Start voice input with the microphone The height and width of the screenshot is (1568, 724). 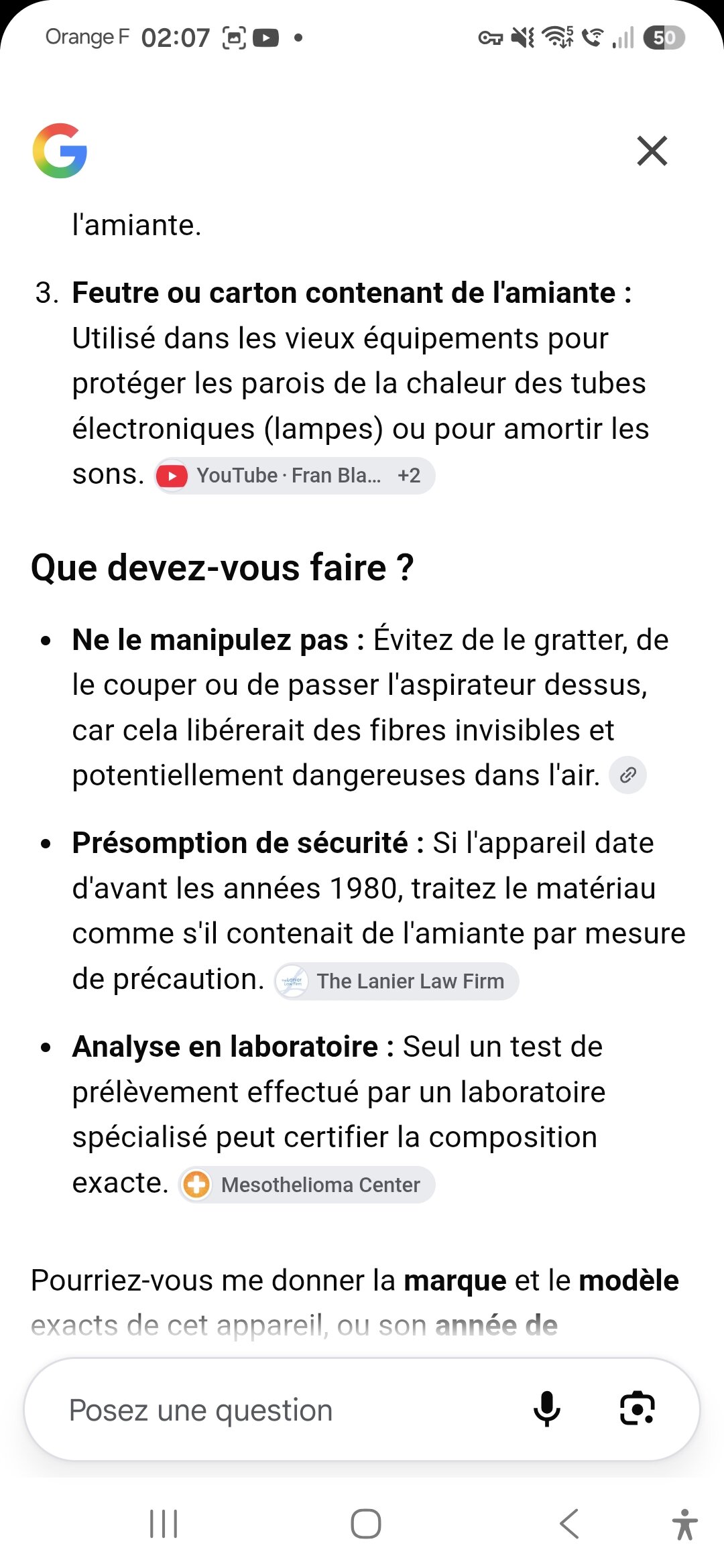click(x=547, y=1409)
